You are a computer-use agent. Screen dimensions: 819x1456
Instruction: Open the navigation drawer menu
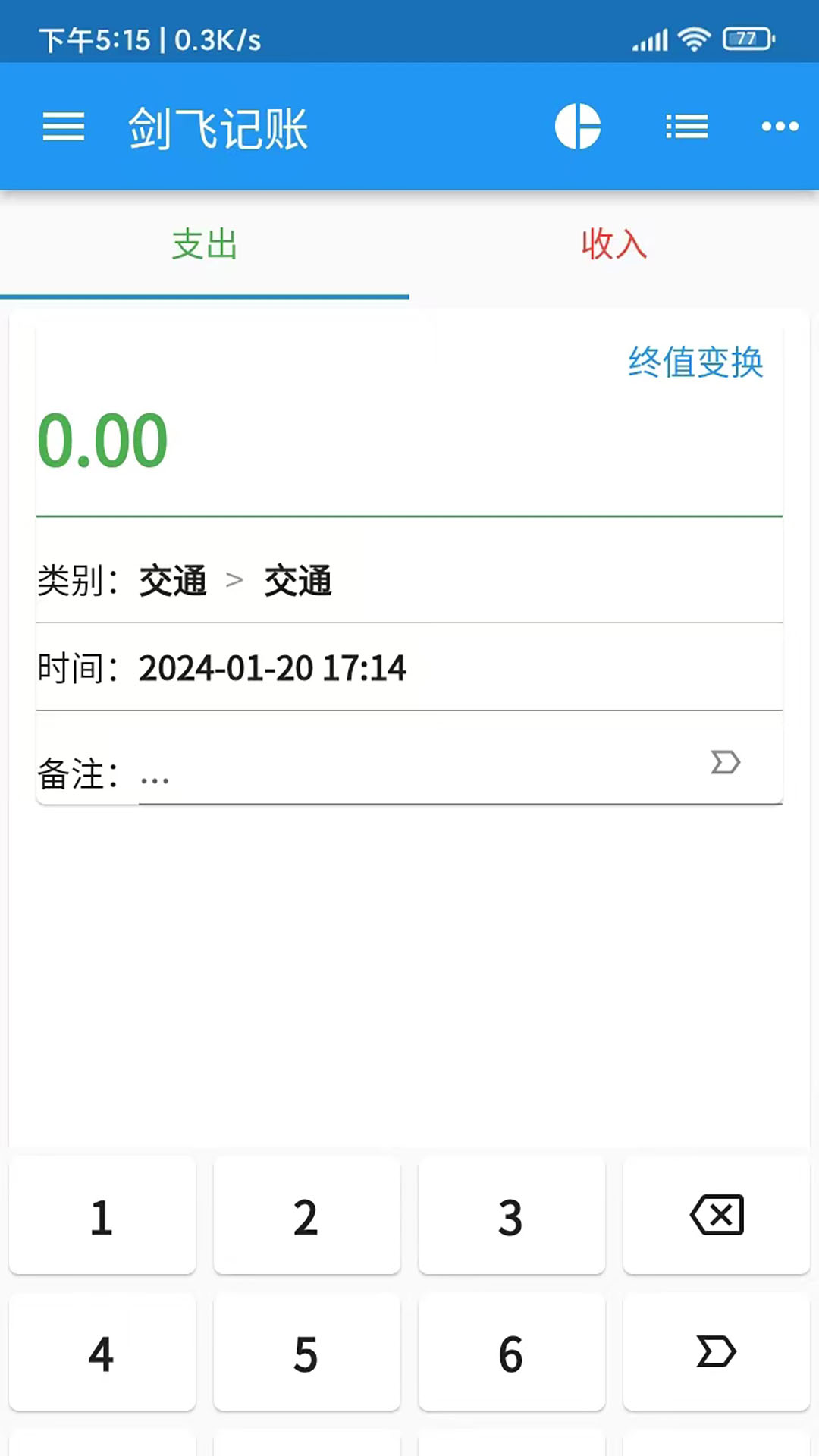pos(64,127)
